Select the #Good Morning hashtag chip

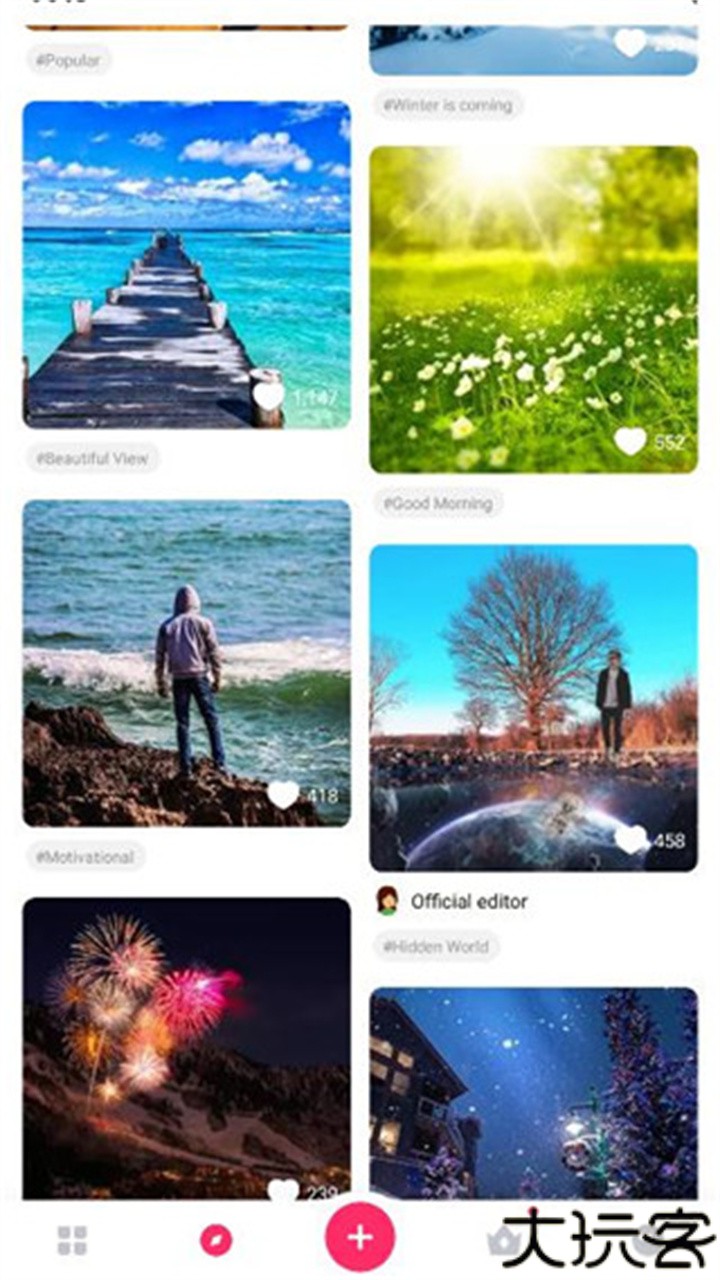[438, 504]
